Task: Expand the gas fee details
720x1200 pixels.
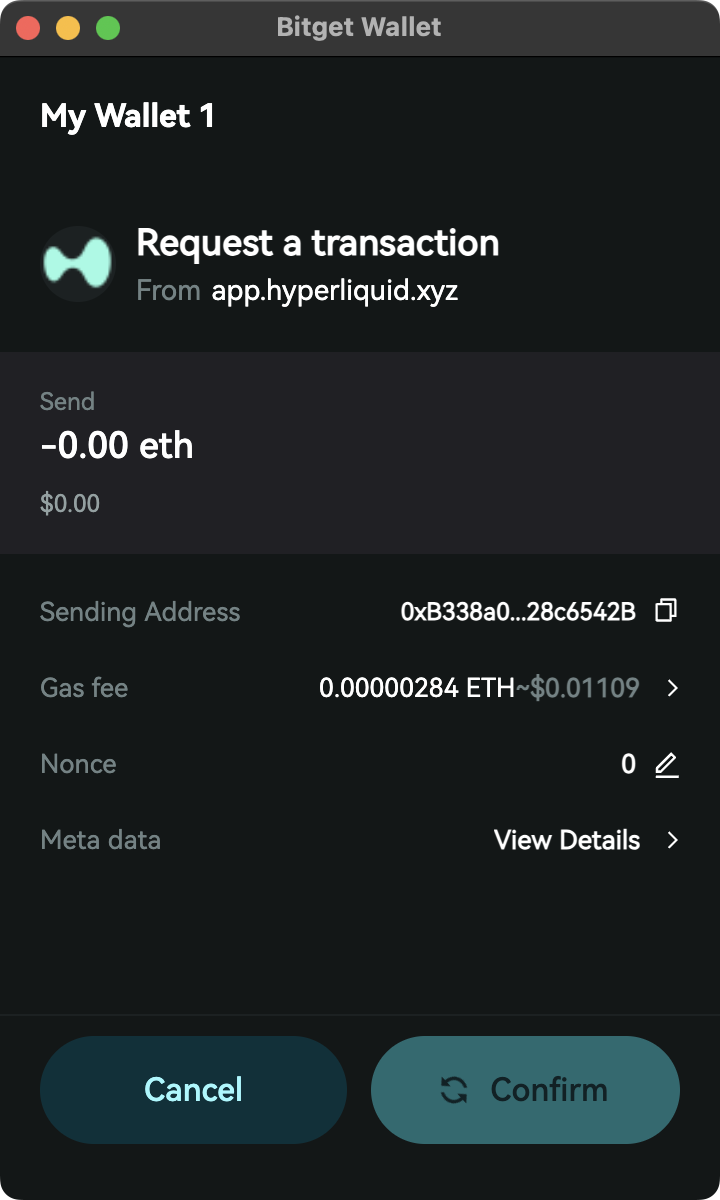Action: 673,688
